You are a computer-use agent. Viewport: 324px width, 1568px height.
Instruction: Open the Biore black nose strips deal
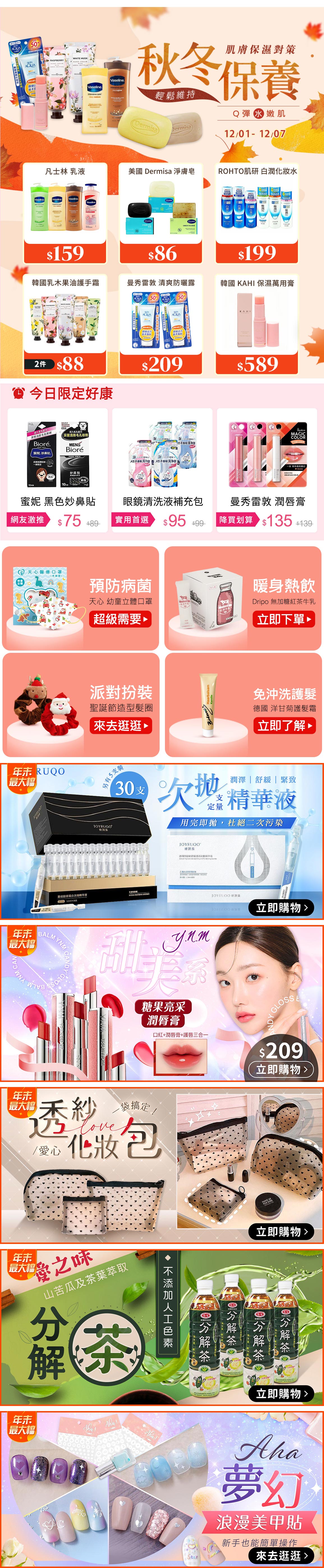pyautogui.click(x=58, y=469)
